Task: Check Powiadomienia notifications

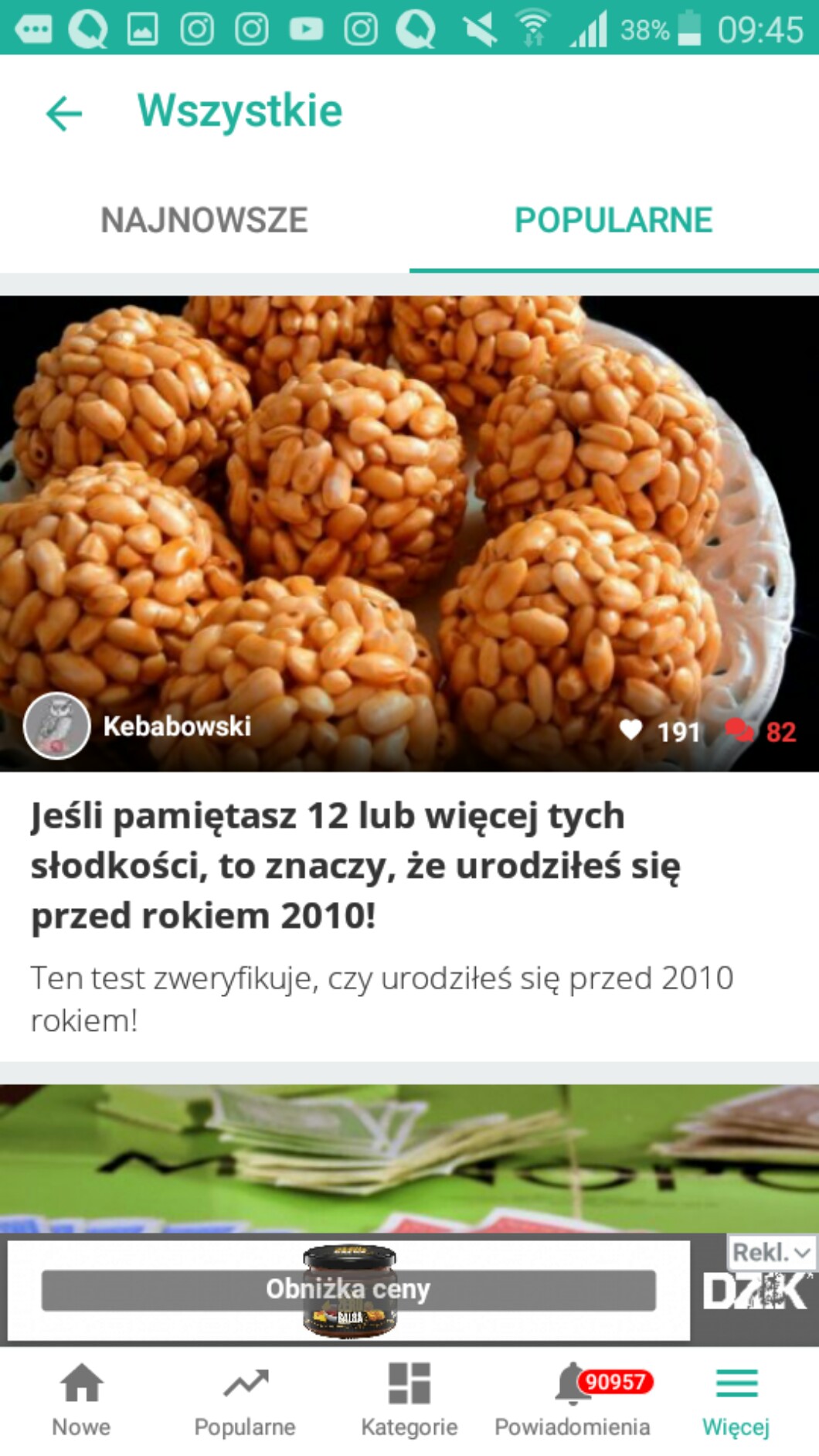Action: (573, 1399)
